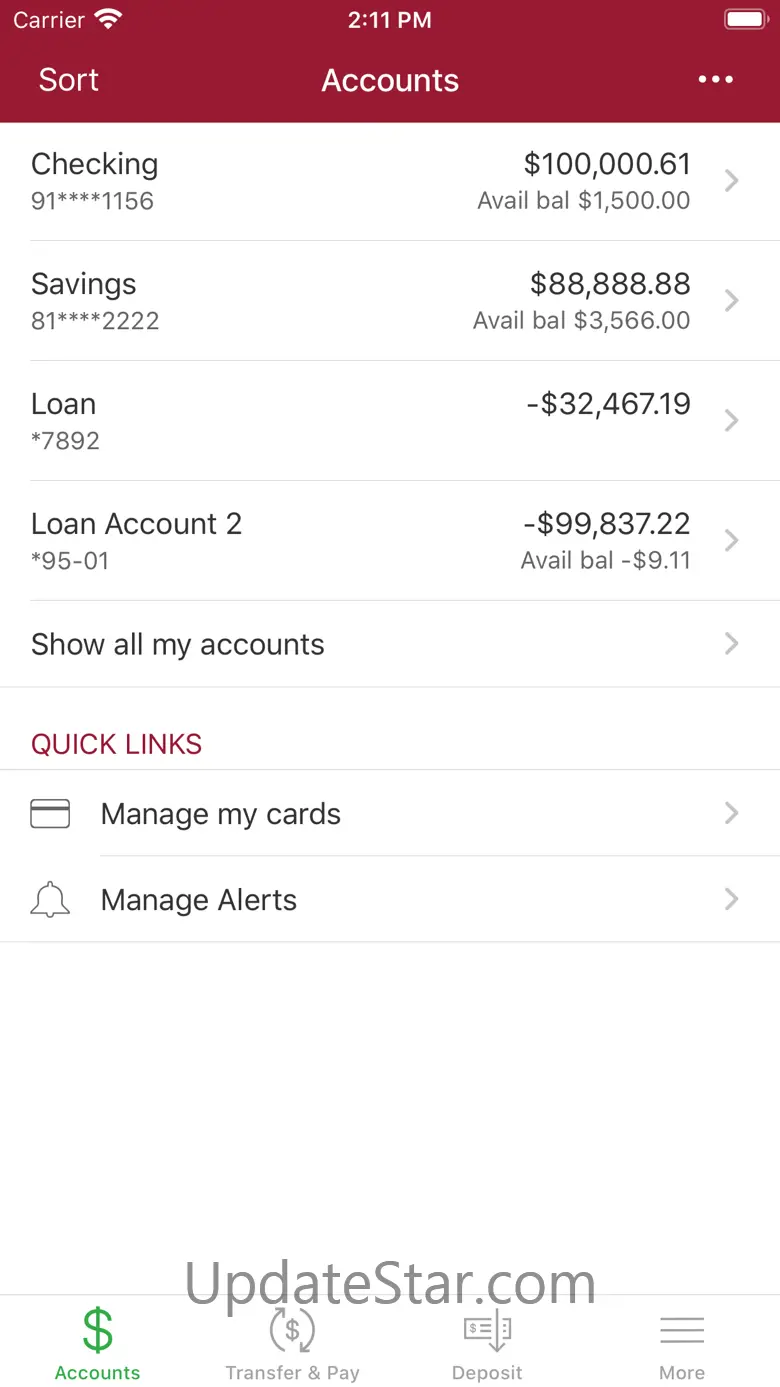Open Loan Account 2 details
Viewport: 780px width, 1387px height.
pos(390,541)
